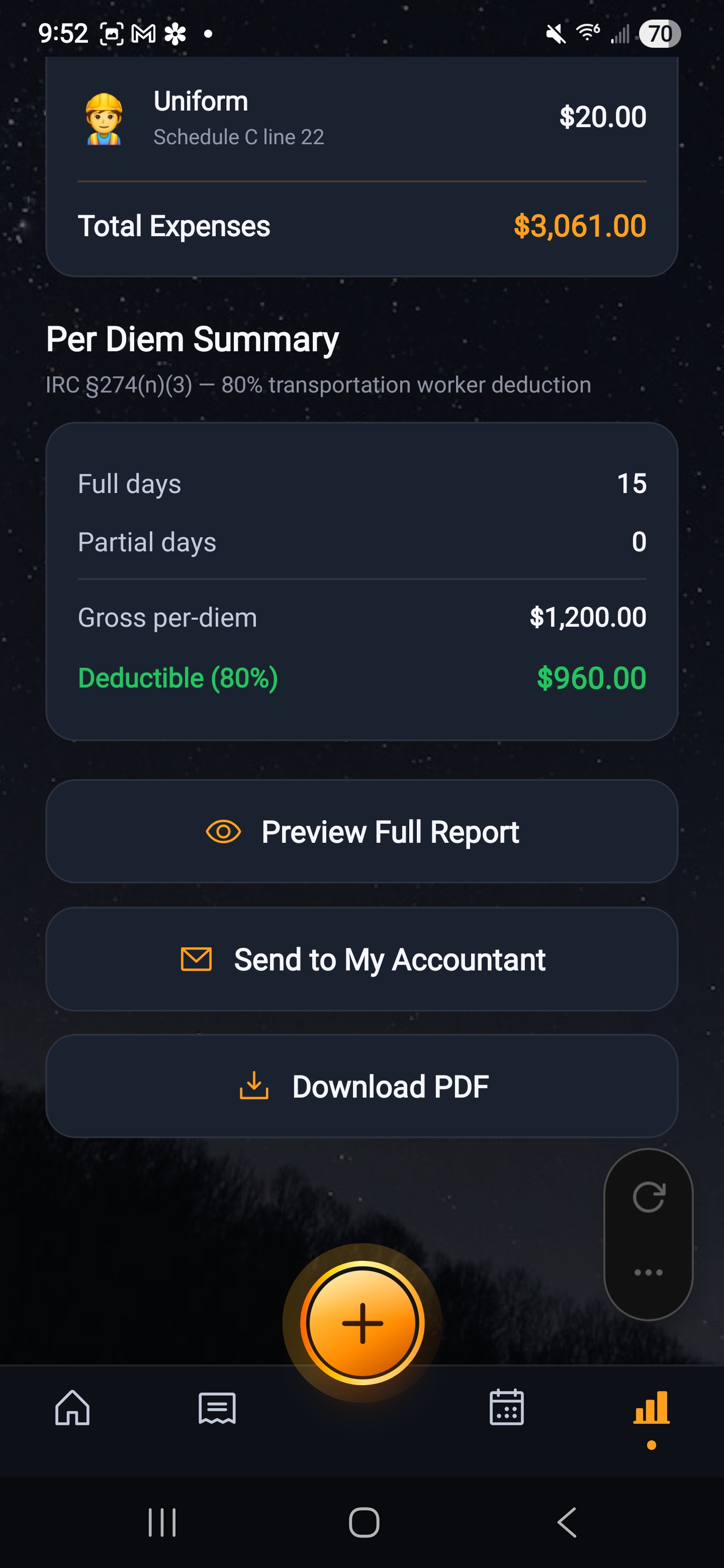
Task: Tap the download arrow icon on Download PDF
Action: (x=254, y=1086)
